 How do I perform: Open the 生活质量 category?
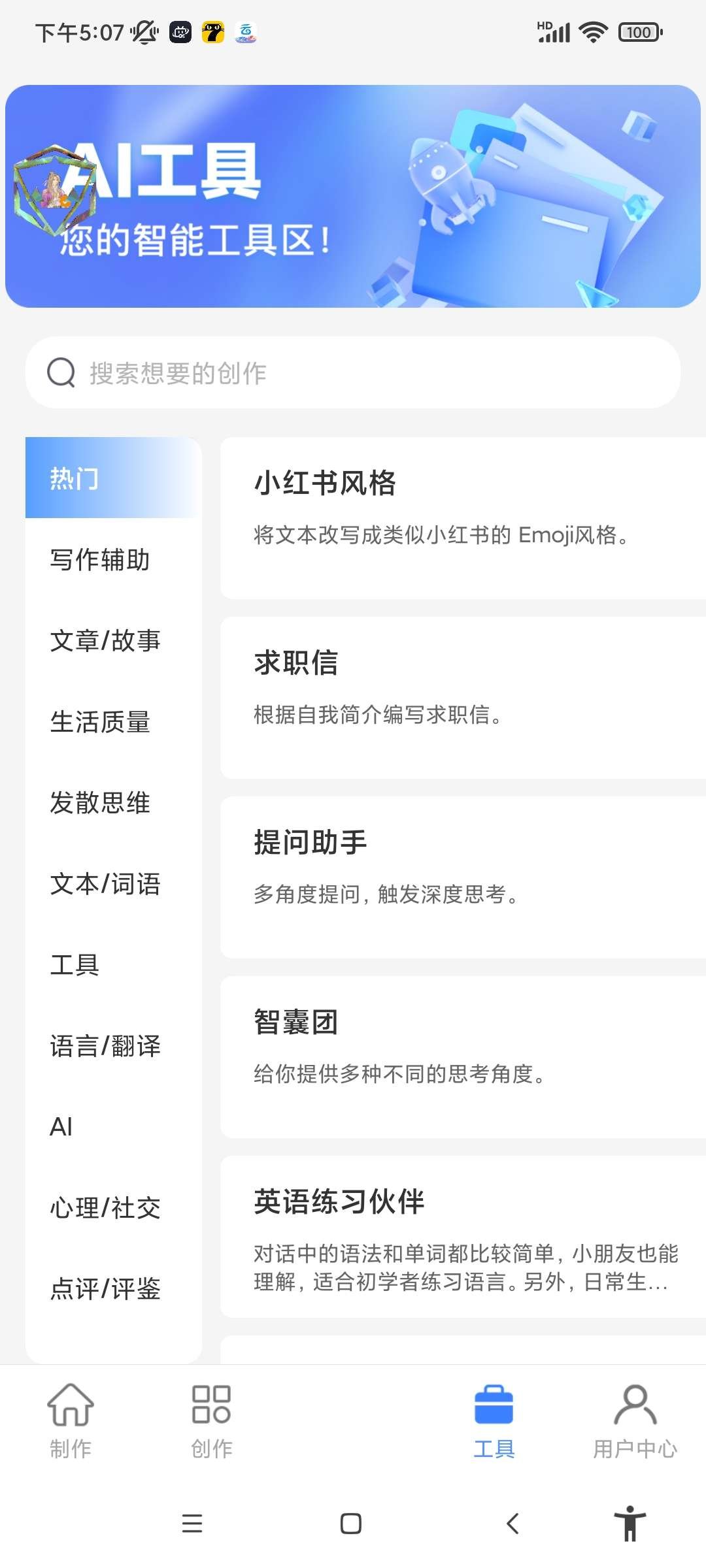(x=100, y=722)
